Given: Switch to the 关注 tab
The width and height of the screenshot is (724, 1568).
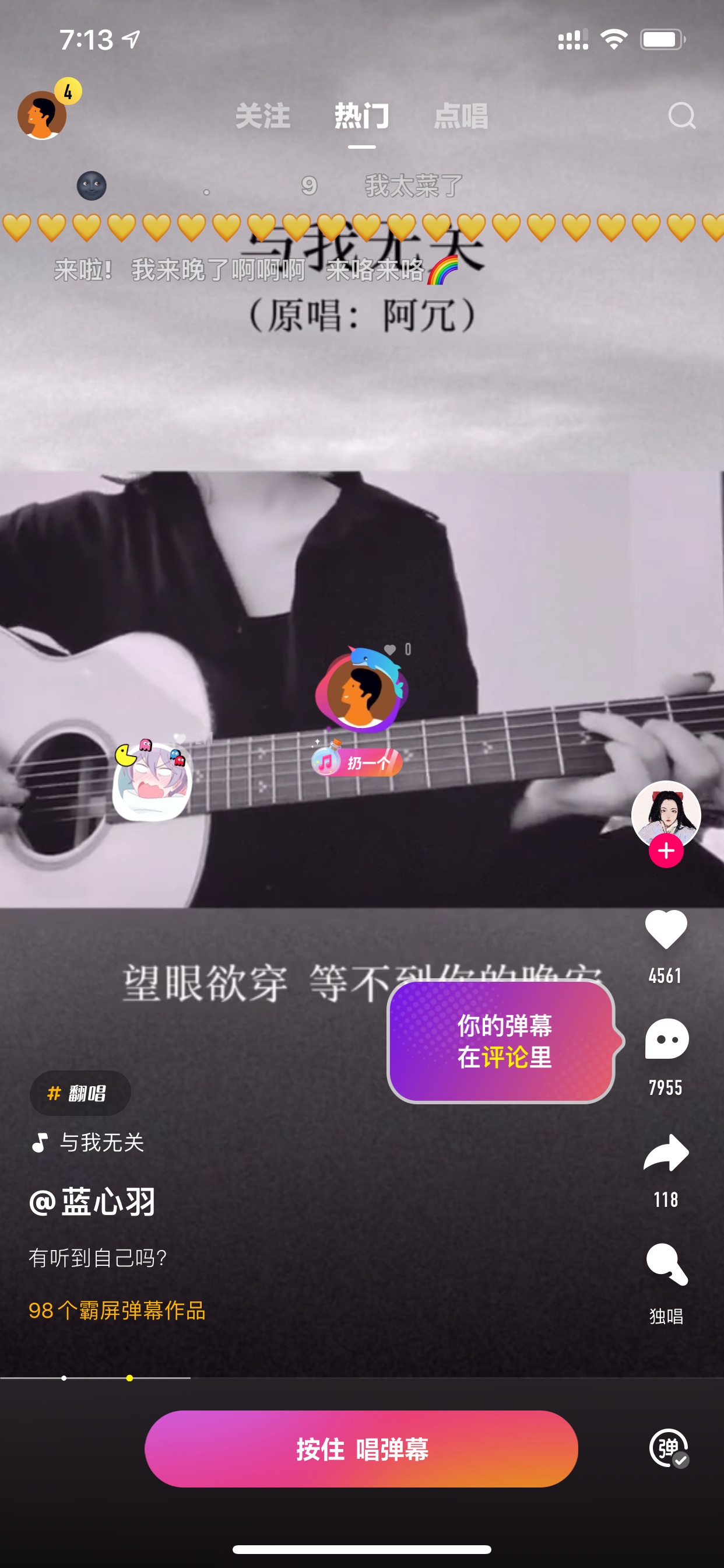Looking at the screenshot, I should (263, 116).
